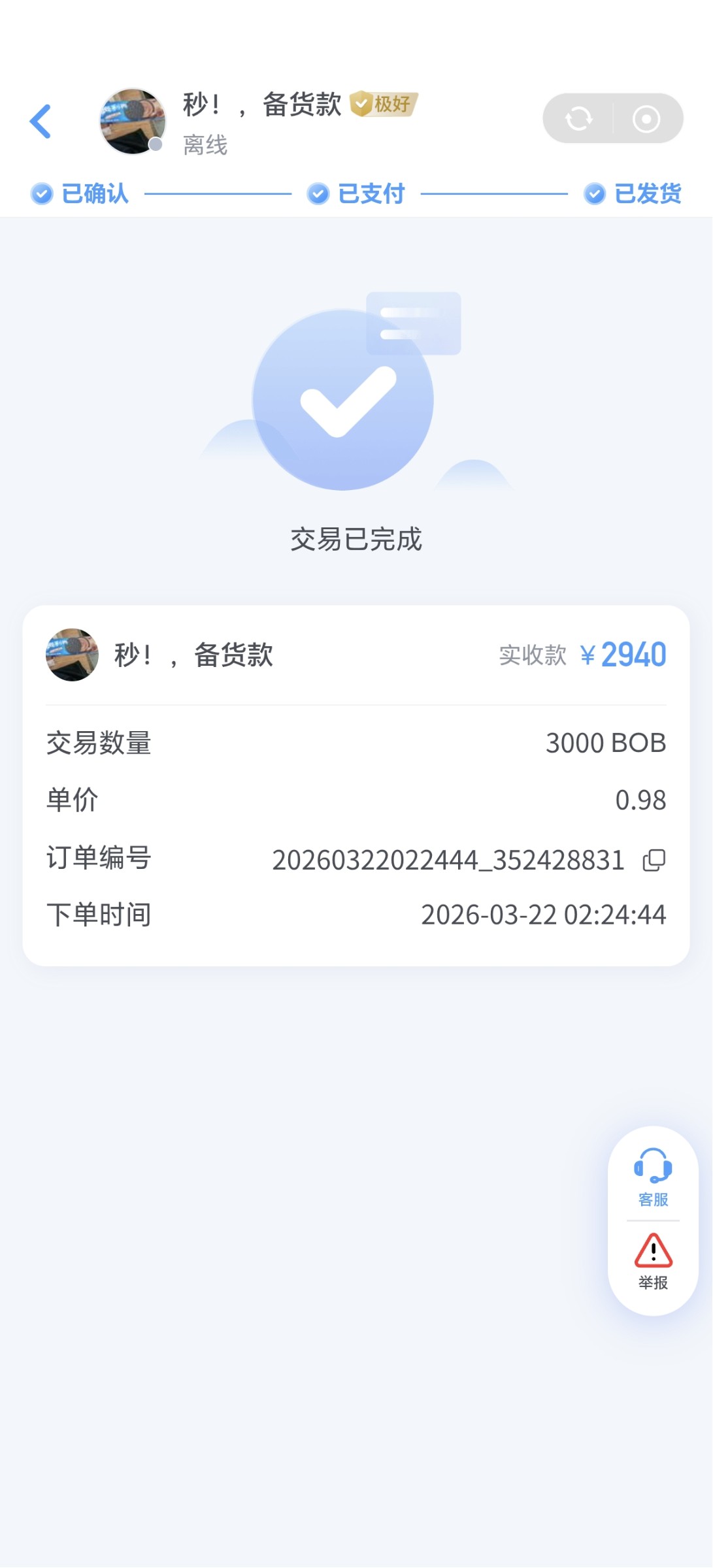Select the 已确认 status checkmark
The width and height of the screenshot is (713, 1568).
pyautogui.click(x=41, y=193)
